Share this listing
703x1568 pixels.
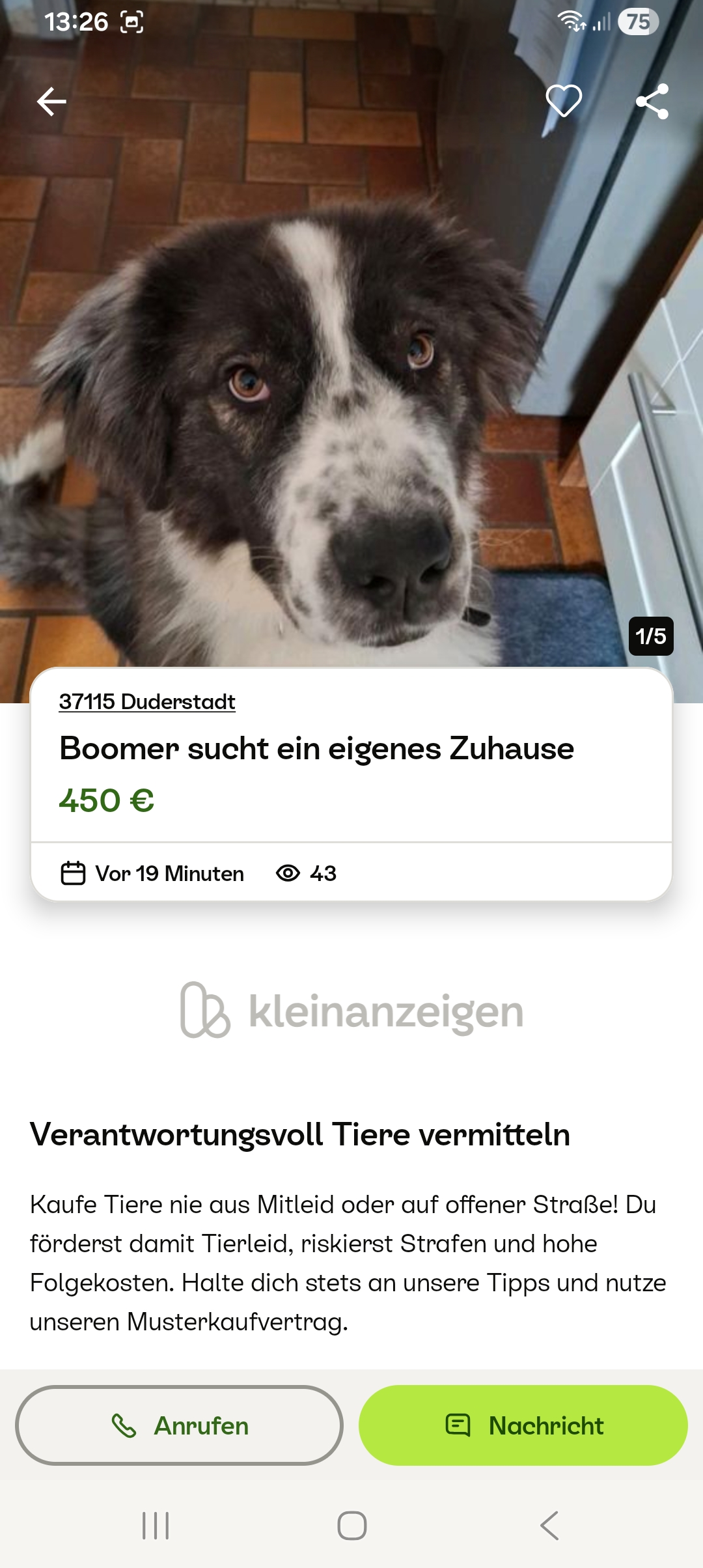(x=652, y=102)
